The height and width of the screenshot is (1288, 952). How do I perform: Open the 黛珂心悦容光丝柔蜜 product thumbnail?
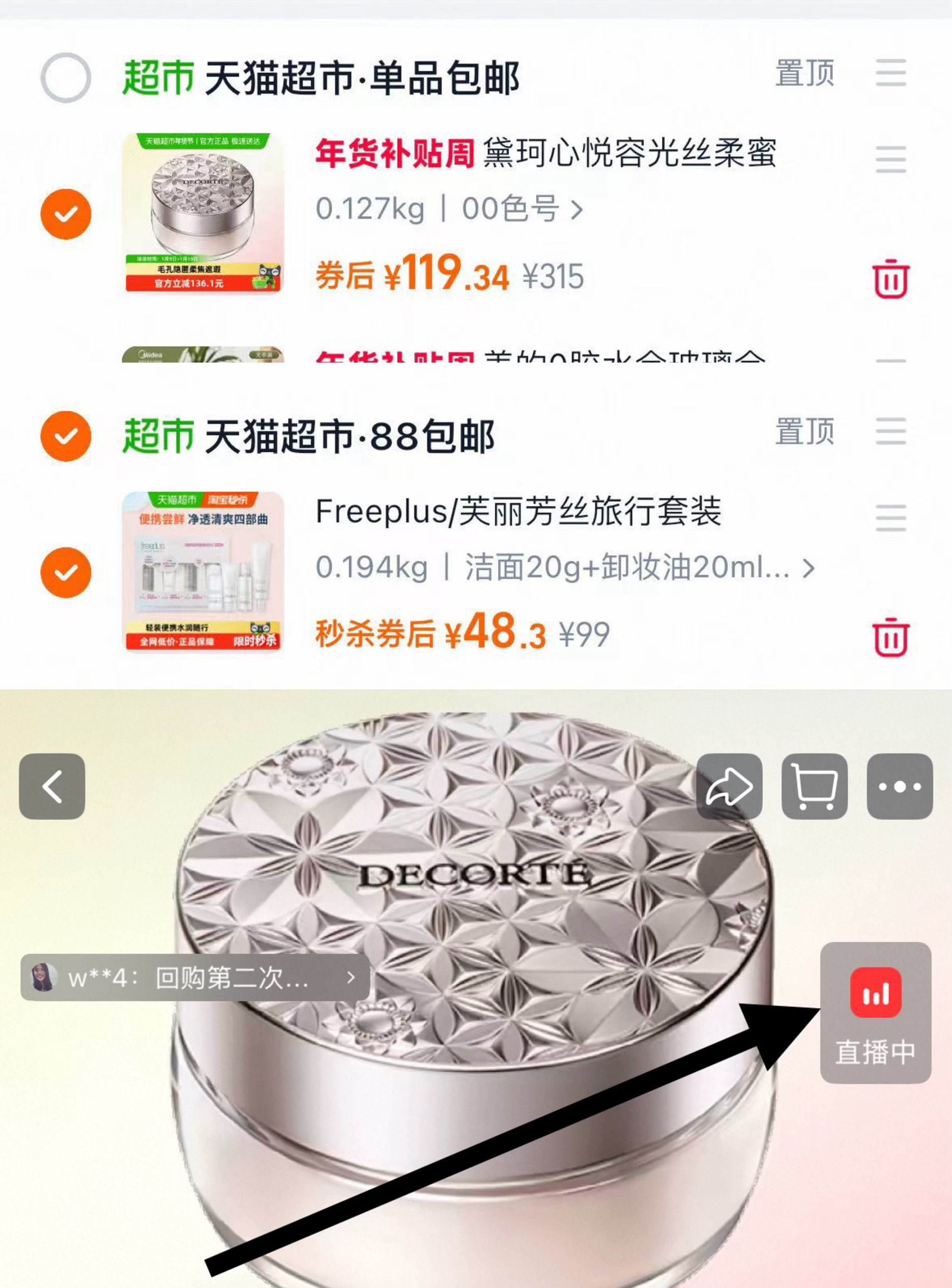click(x=203, y=213)
